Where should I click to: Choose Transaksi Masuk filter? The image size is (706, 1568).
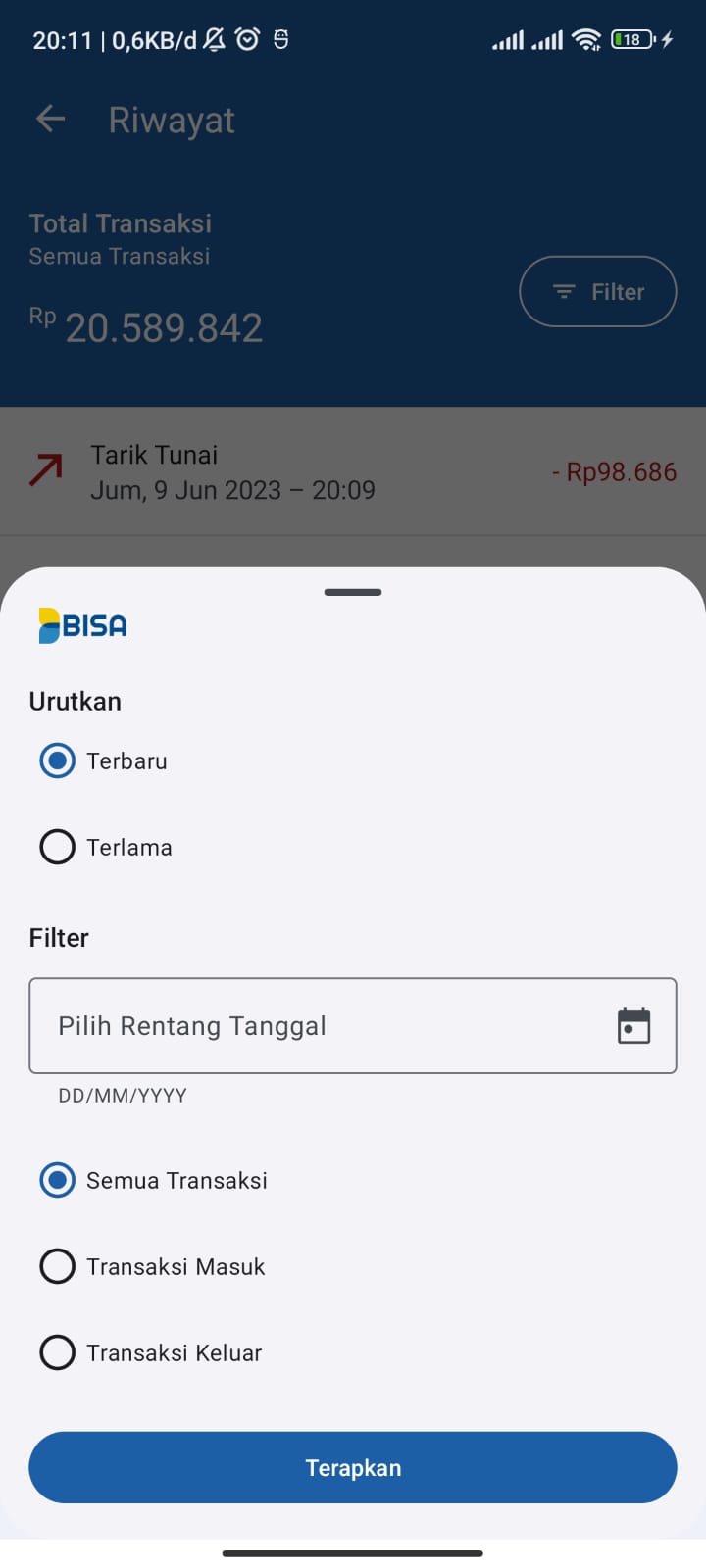[57, 1266]
